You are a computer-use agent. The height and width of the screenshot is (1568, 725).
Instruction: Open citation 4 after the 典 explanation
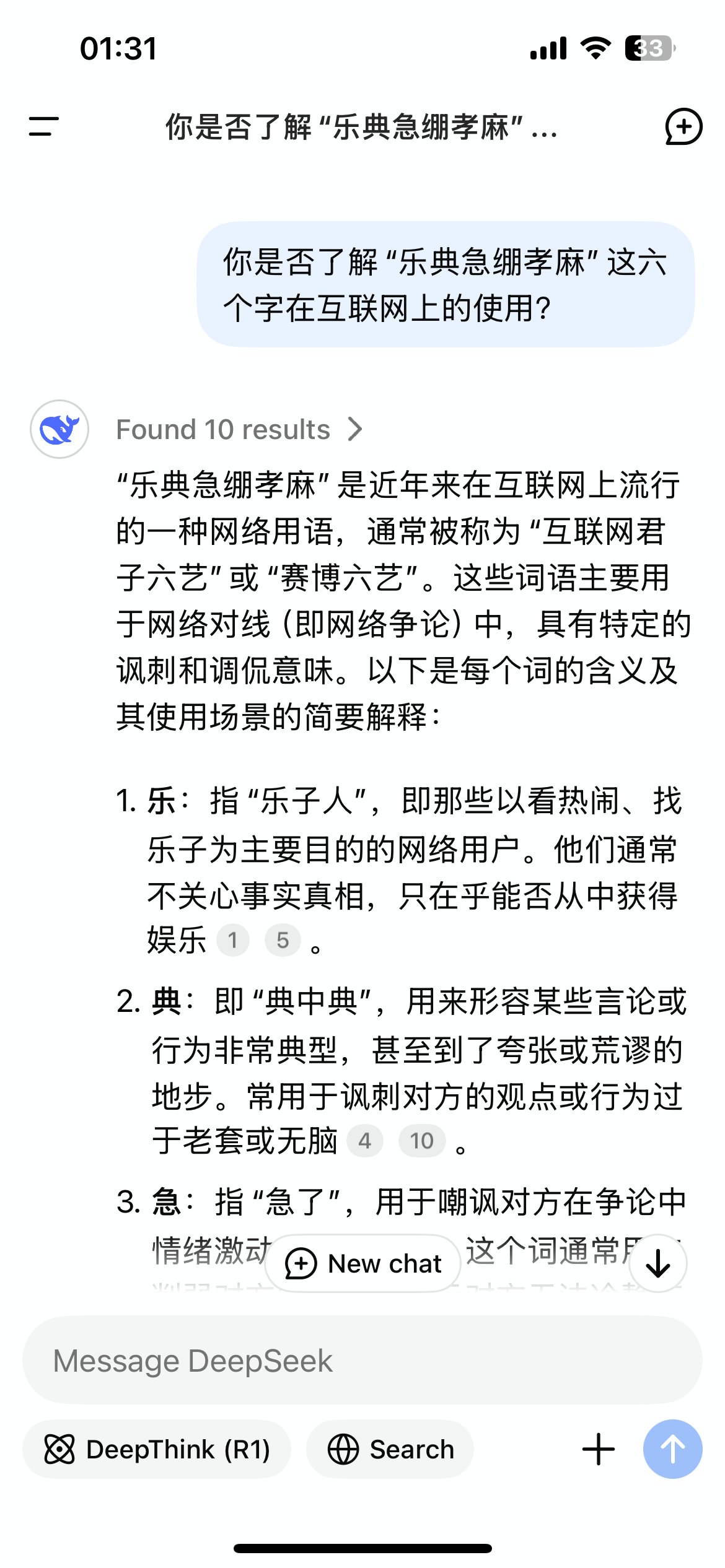tap(365, 1141)
